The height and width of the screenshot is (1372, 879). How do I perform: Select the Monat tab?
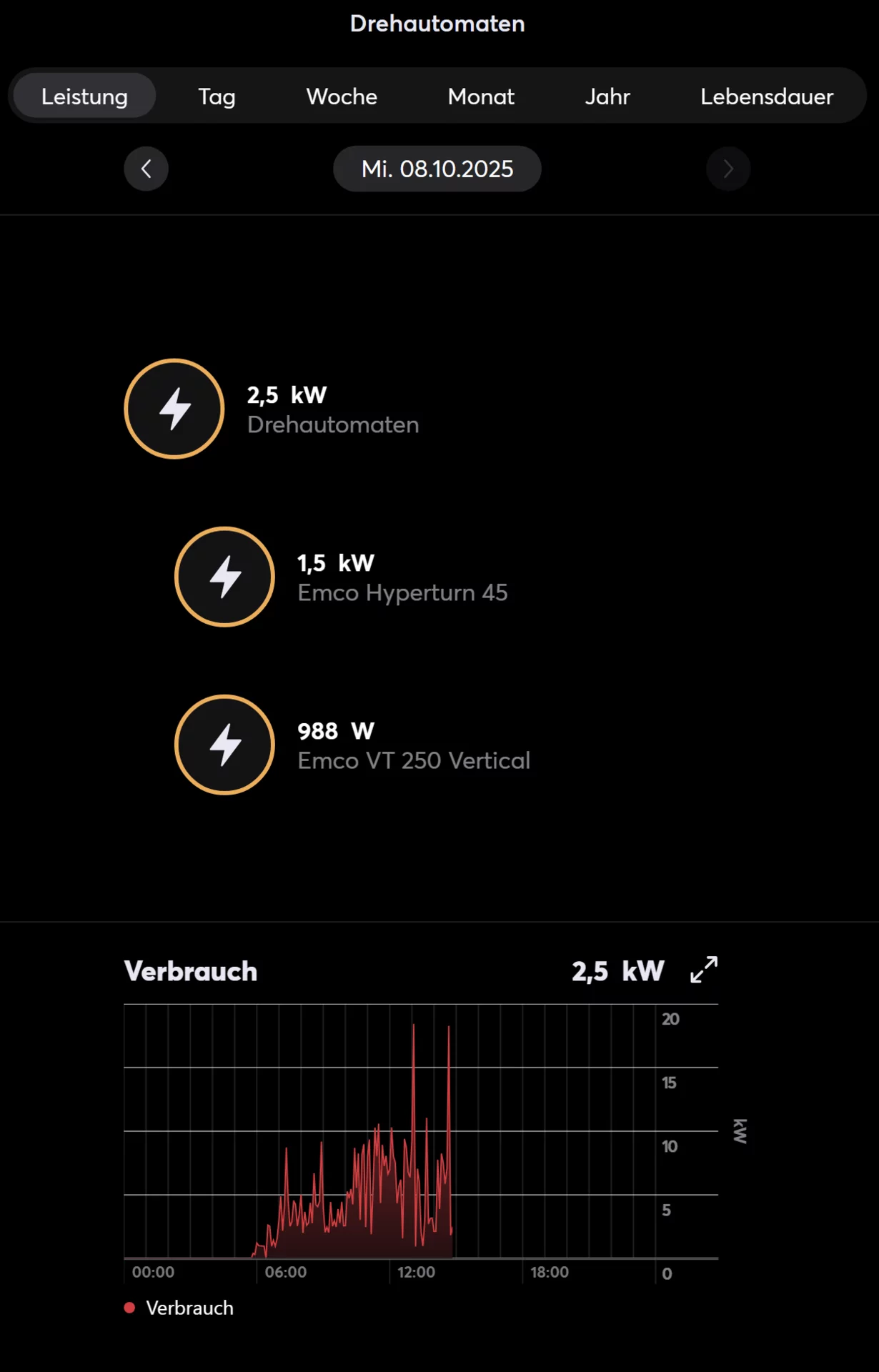point(481,96)
